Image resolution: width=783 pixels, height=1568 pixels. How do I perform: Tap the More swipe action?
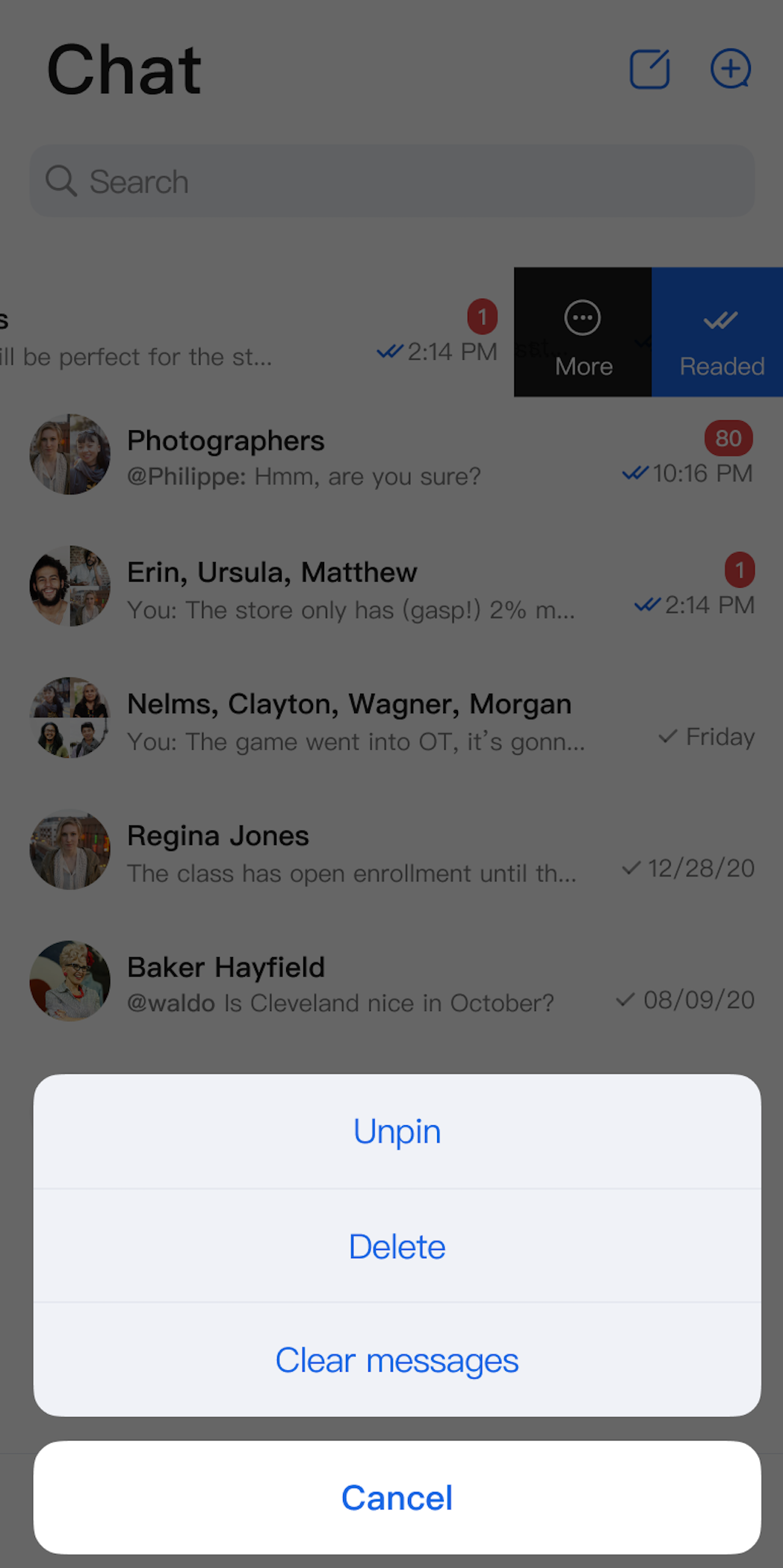(x=583, y=332)
